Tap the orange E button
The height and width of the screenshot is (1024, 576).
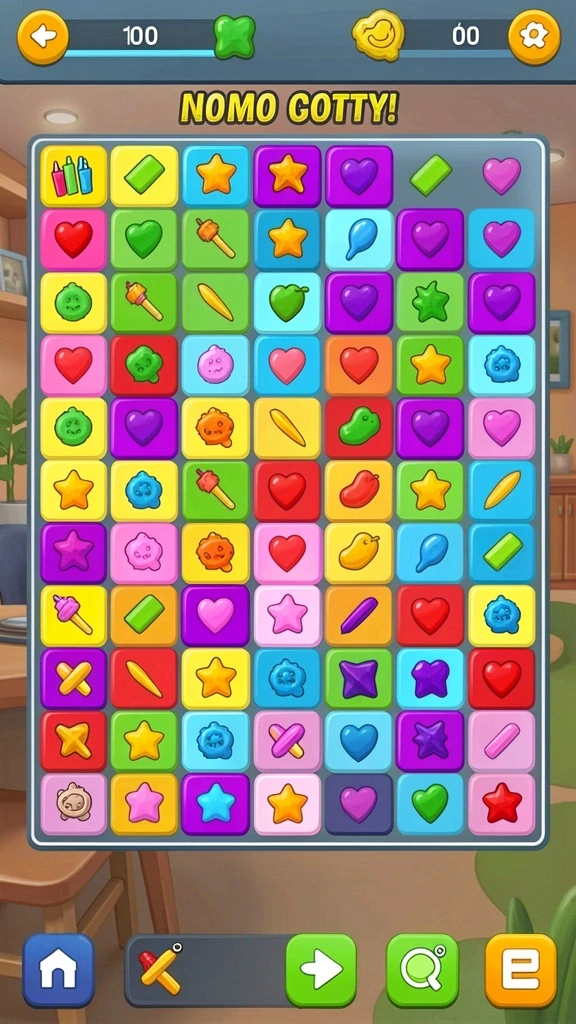520,970
